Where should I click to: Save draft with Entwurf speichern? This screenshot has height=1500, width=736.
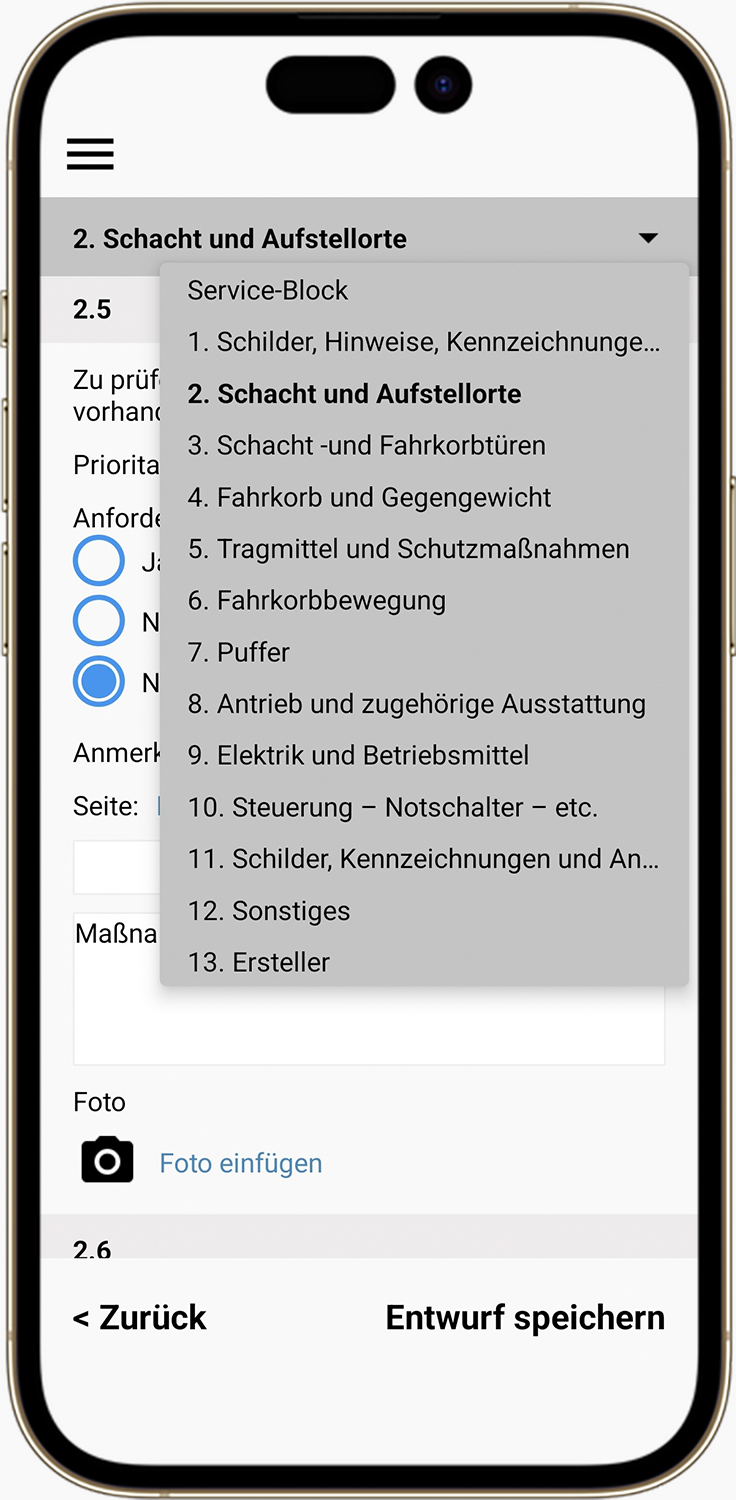525,1318
